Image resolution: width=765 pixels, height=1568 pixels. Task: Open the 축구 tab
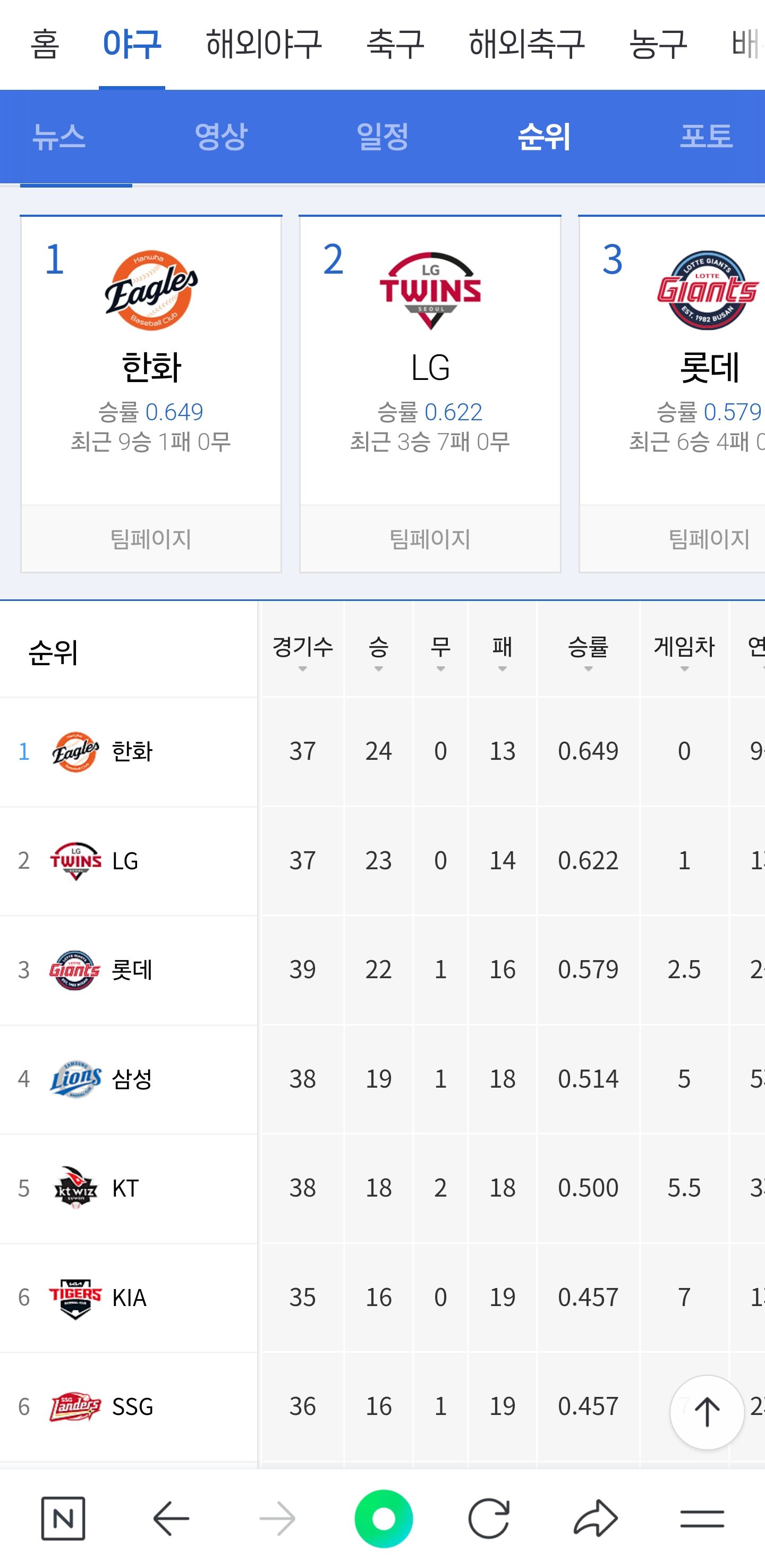click(395, 45)
